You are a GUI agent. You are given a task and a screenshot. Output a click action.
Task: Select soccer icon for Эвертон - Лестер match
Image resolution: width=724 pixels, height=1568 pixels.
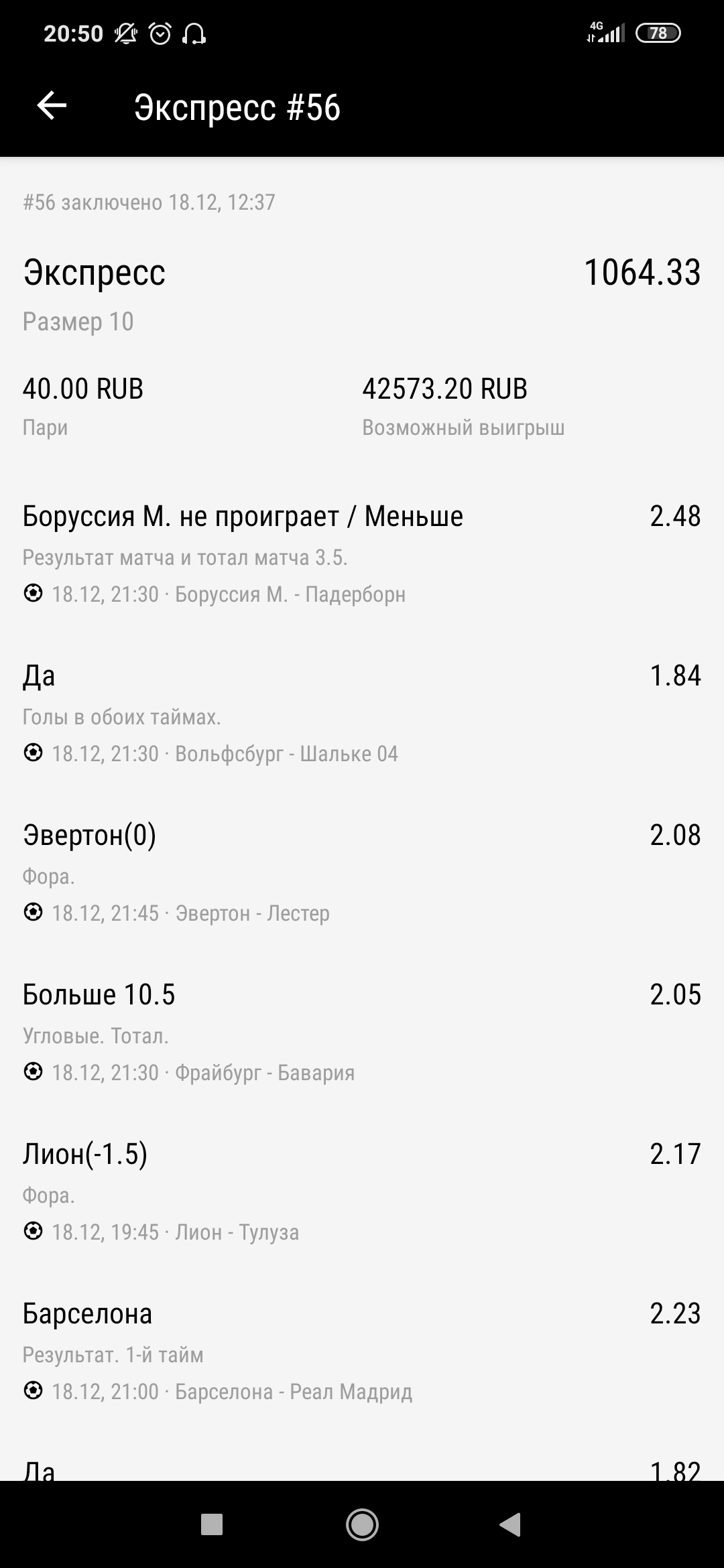point(33,913)
